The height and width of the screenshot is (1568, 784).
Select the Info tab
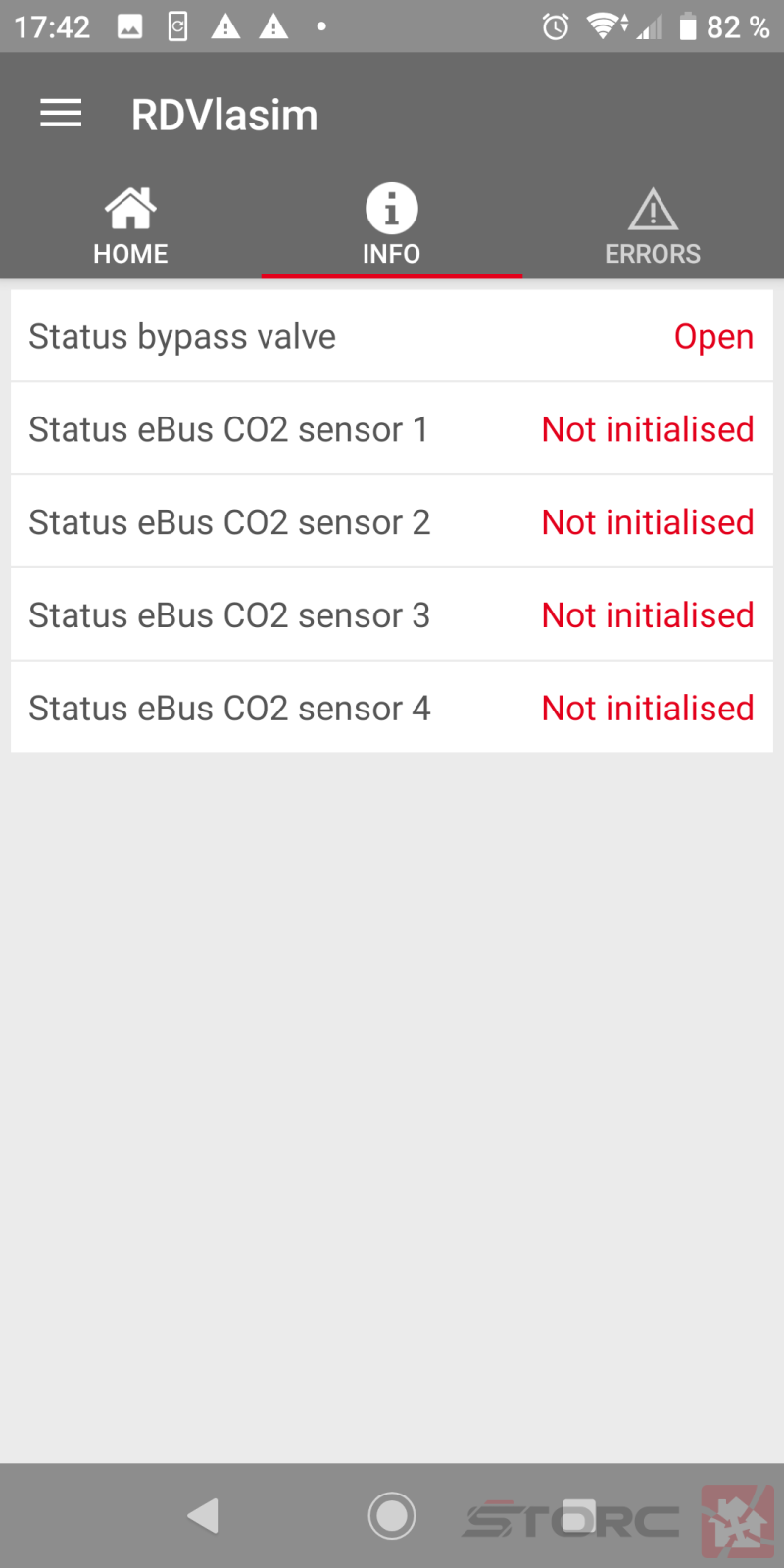[x=392, y=226]
